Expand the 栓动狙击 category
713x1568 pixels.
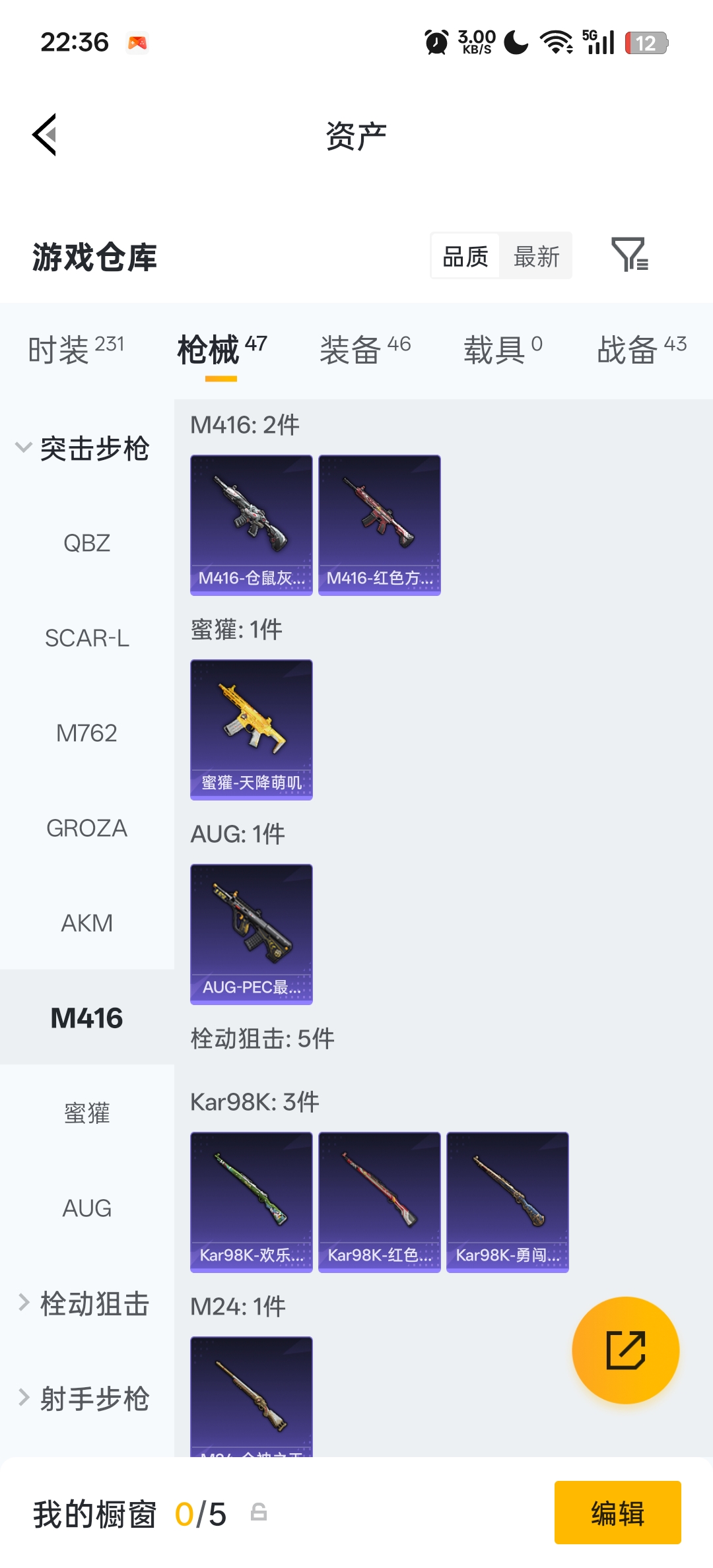[86, 1303]
